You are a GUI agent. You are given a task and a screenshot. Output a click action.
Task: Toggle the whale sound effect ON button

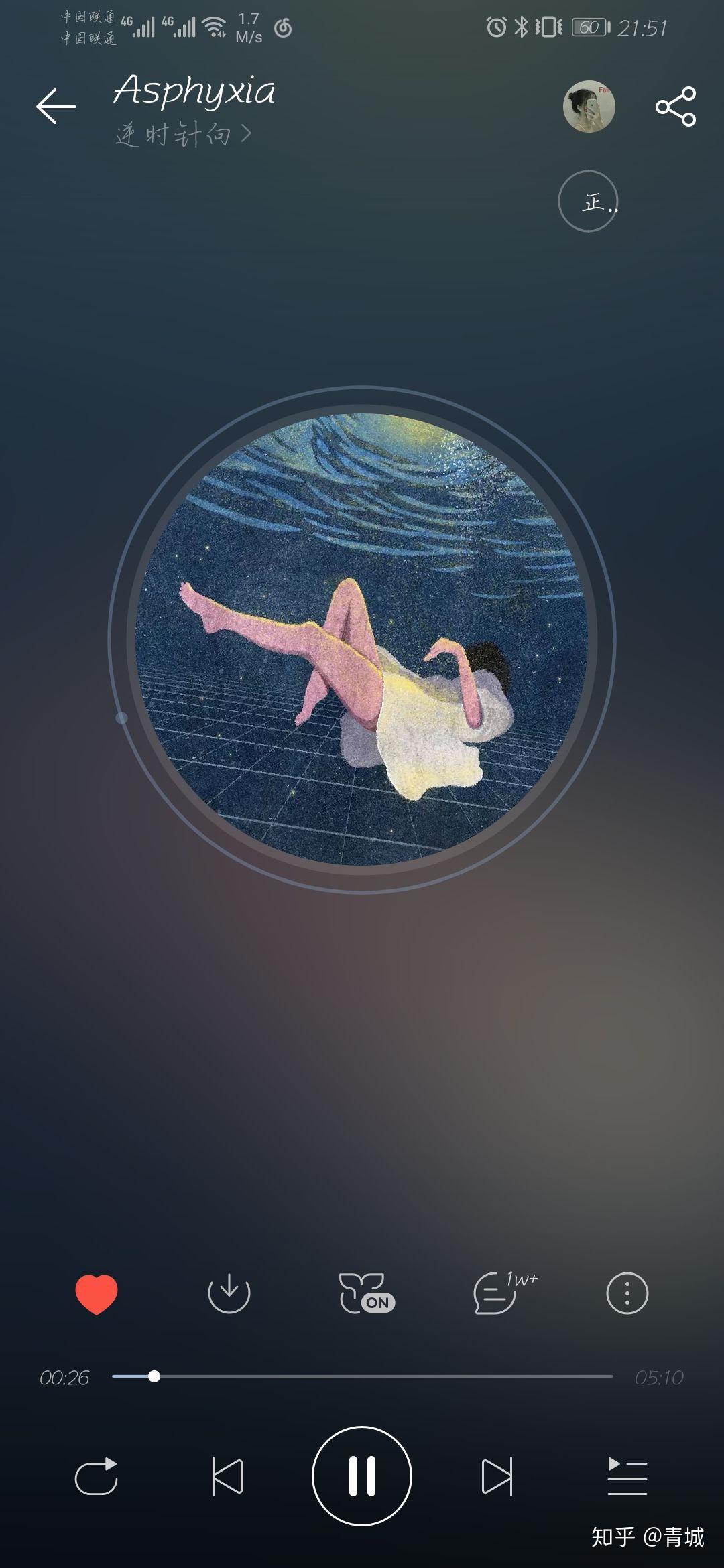click(x=365, y=1293)
